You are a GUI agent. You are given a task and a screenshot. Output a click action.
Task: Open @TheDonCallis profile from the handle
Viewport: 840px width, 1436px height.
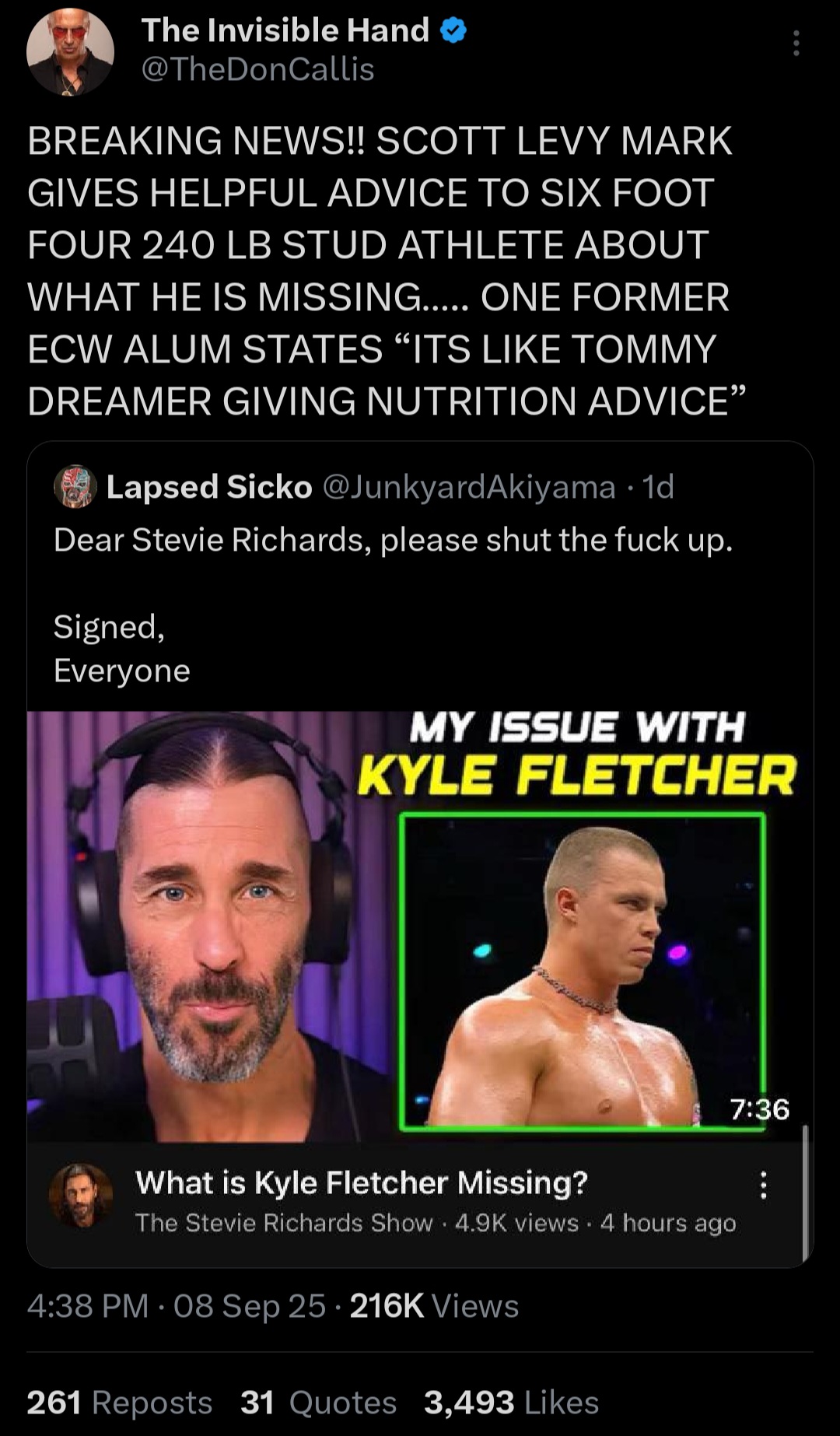(x=258, y=70)
